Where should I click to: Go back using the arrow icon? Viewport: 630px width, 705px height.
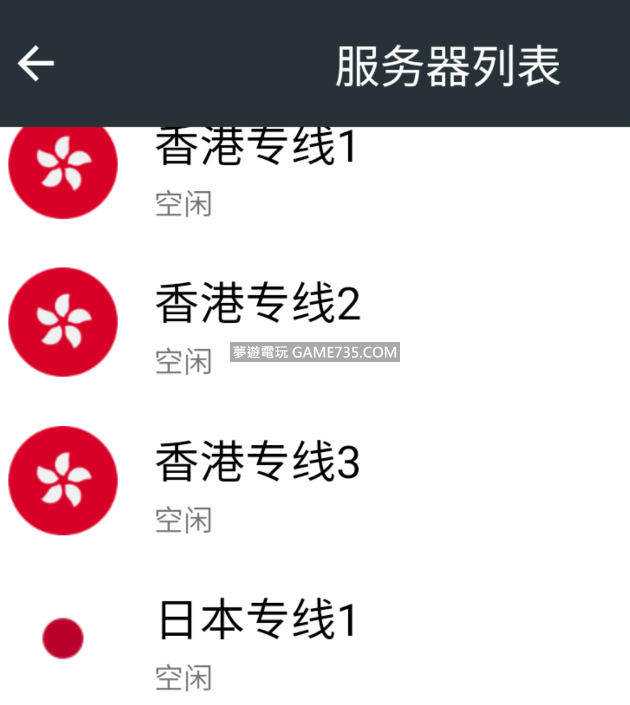[x=36, y=64]
